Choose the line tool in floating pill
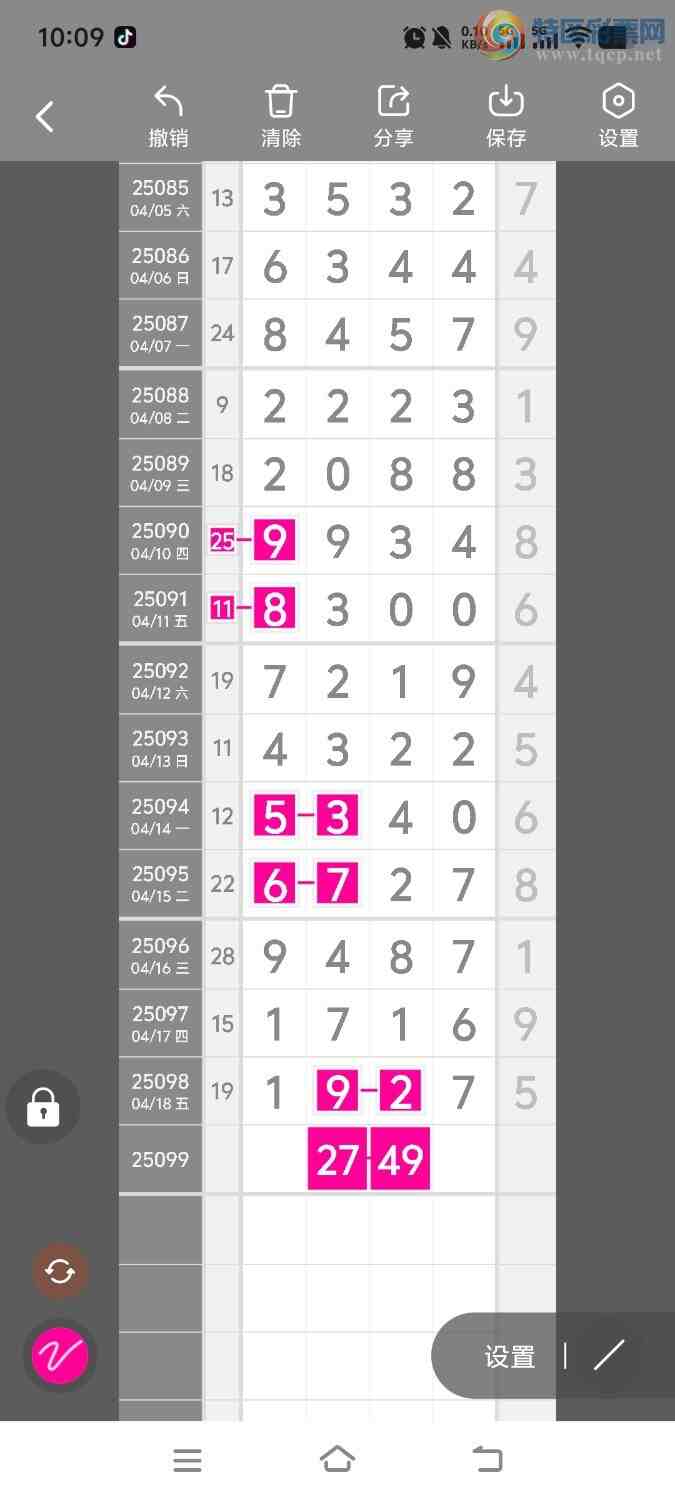 pos(608,1355)
